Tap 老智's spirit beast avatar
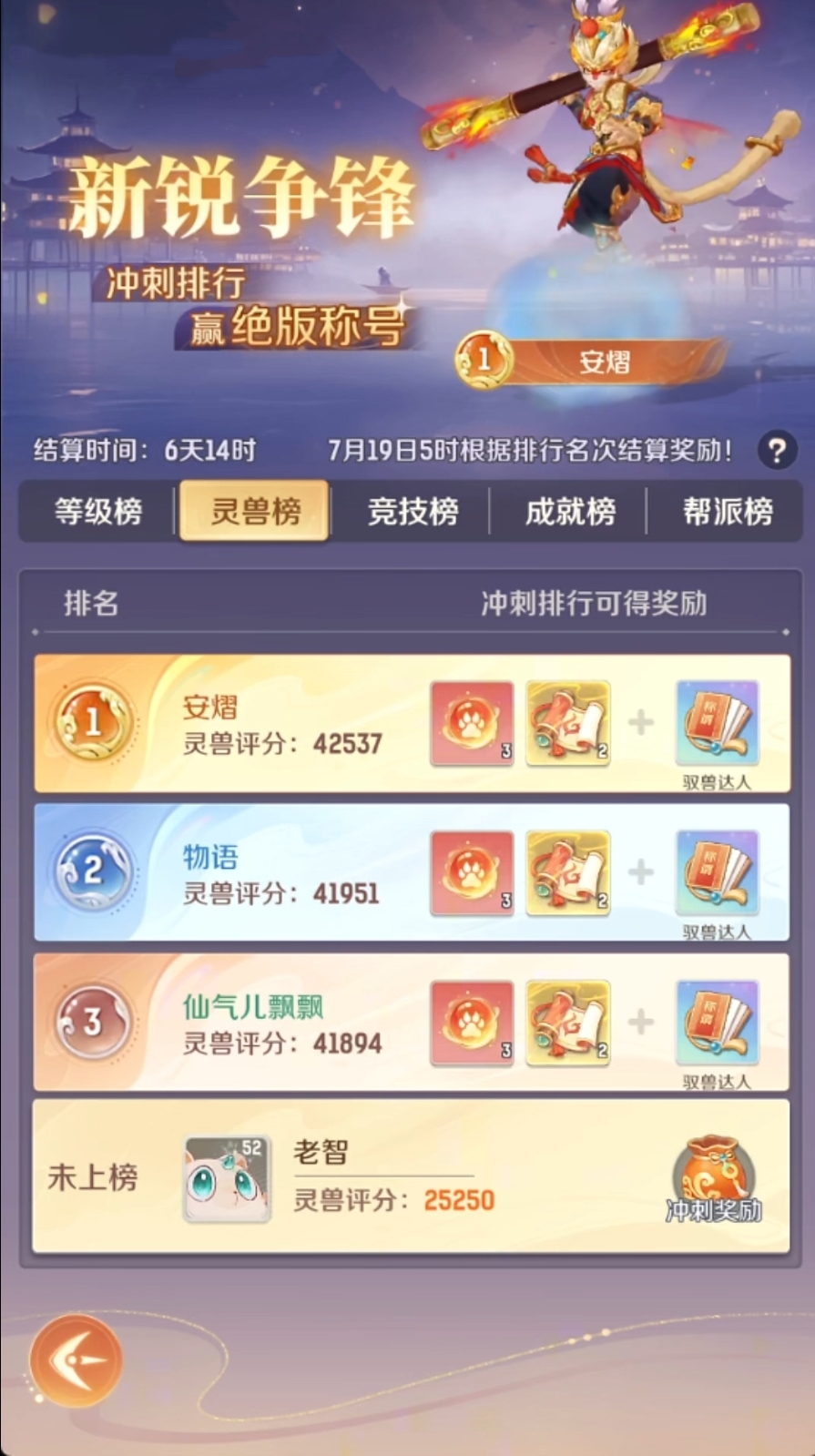Screen dimensions: 815x1456 227,1178
